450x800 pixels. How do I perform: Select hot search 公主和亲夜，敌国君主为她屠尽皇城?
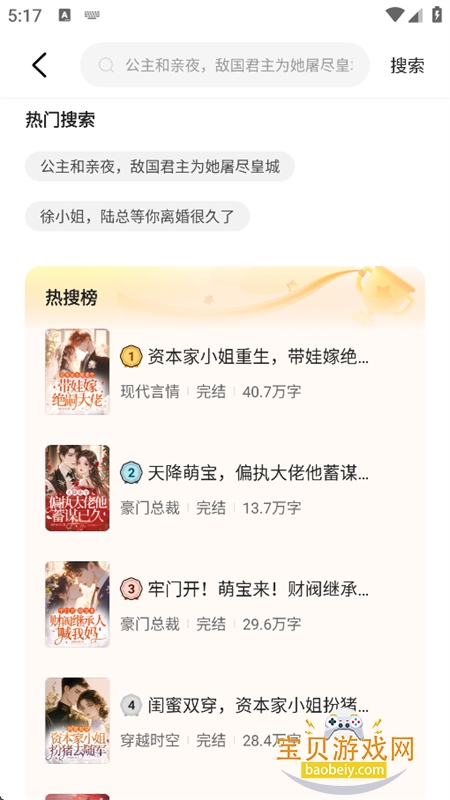point(160,166)
